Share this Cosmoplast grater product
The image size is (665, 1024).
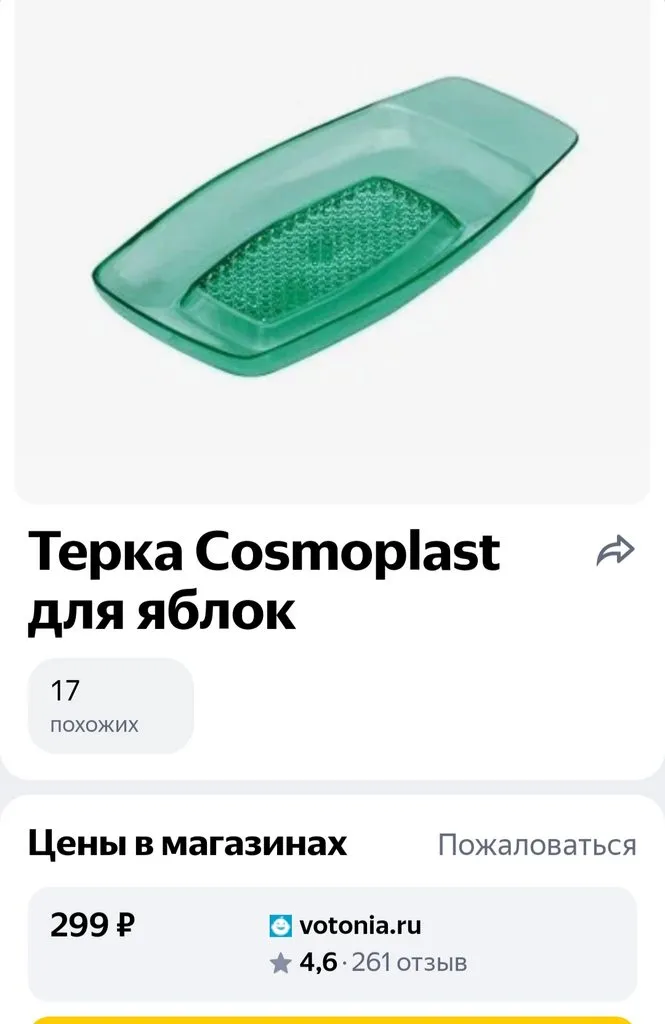pos(615,551)
